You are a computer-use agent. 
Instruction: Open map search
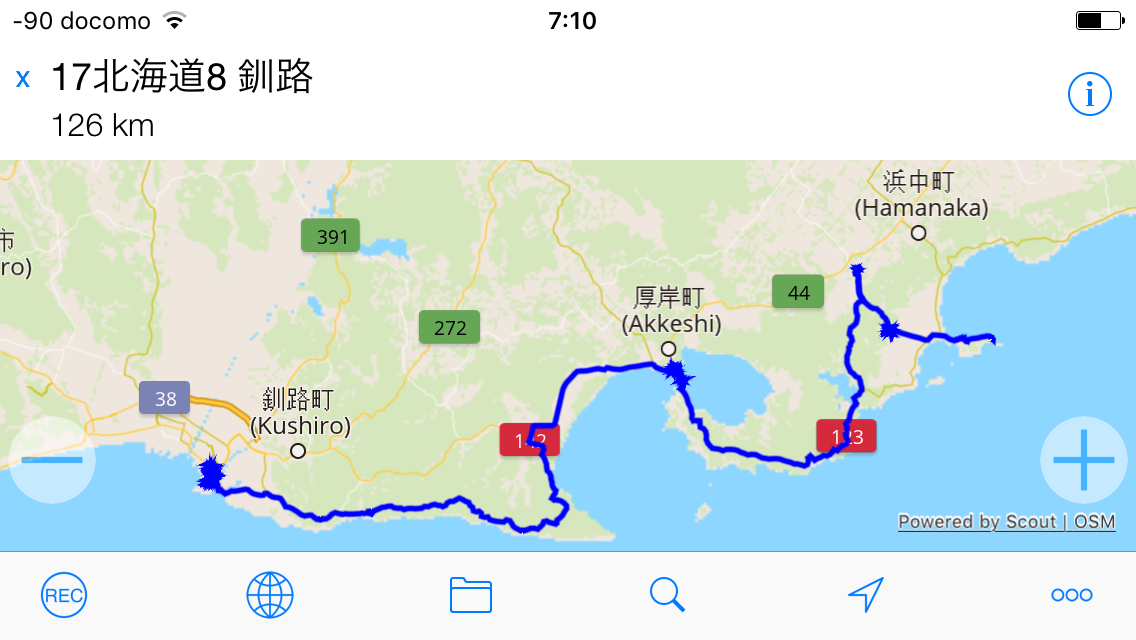(x=667, y=596)
